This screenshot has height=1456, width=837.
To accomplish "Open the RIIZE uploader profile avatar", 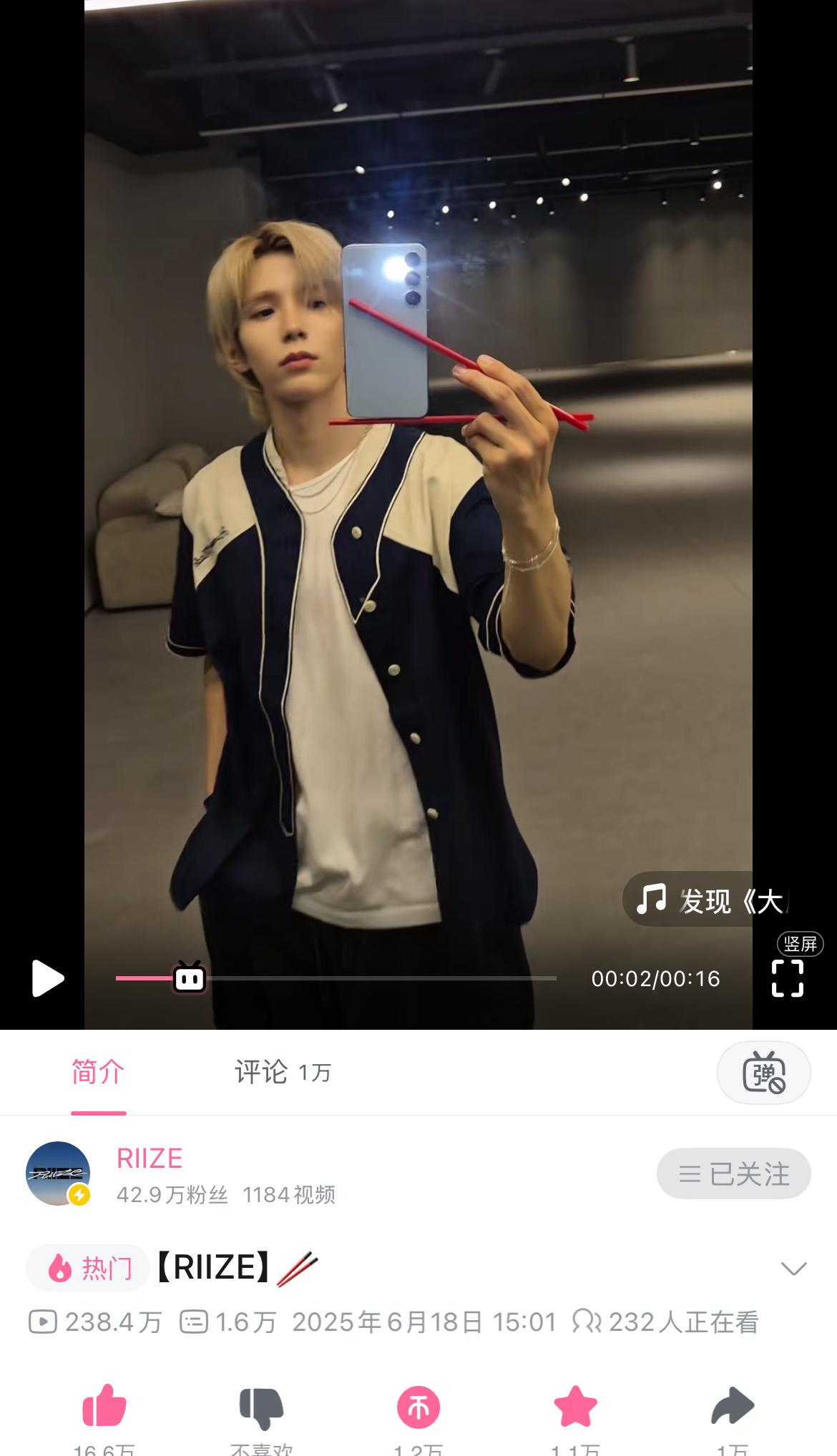I will pos(58,1173).
